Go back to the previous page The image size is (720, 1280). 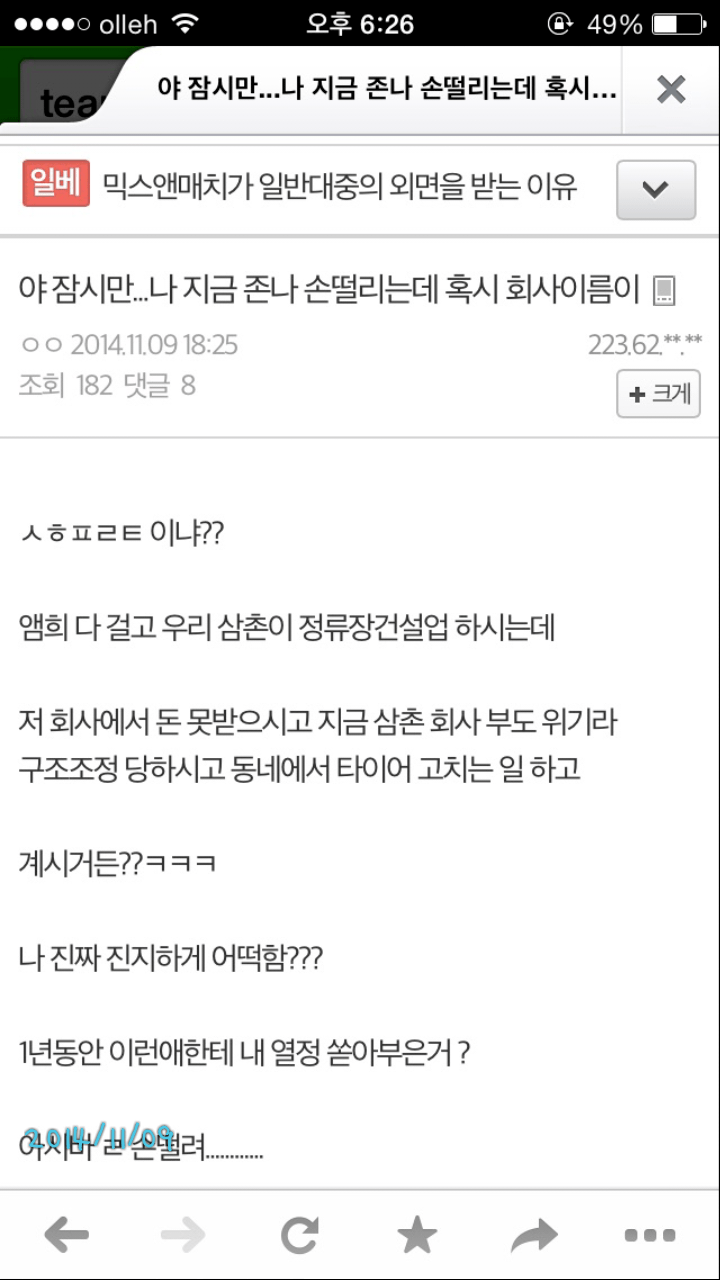[67, 1236]
